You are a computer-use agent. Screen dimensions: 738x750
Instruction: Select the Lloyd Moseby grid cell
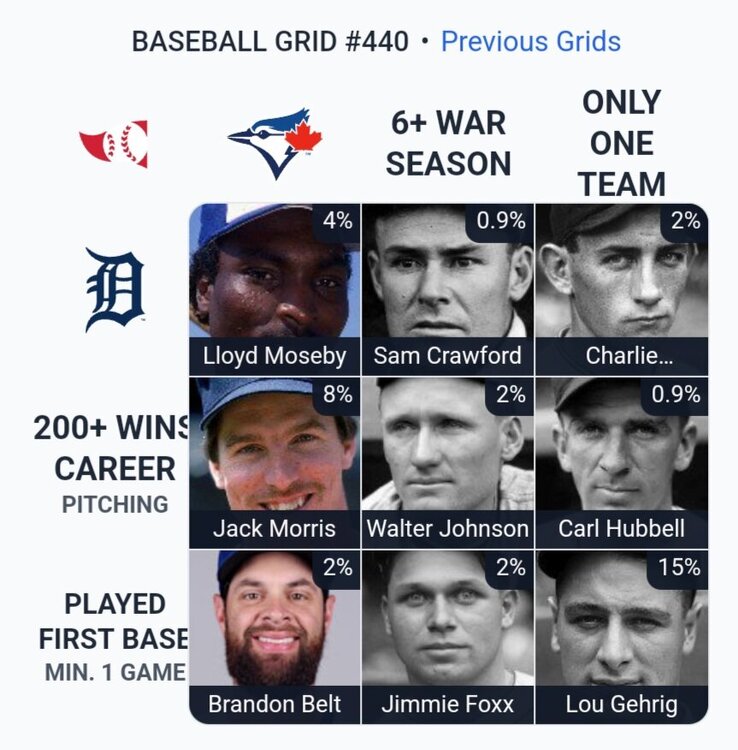click(x=275, y=289)
